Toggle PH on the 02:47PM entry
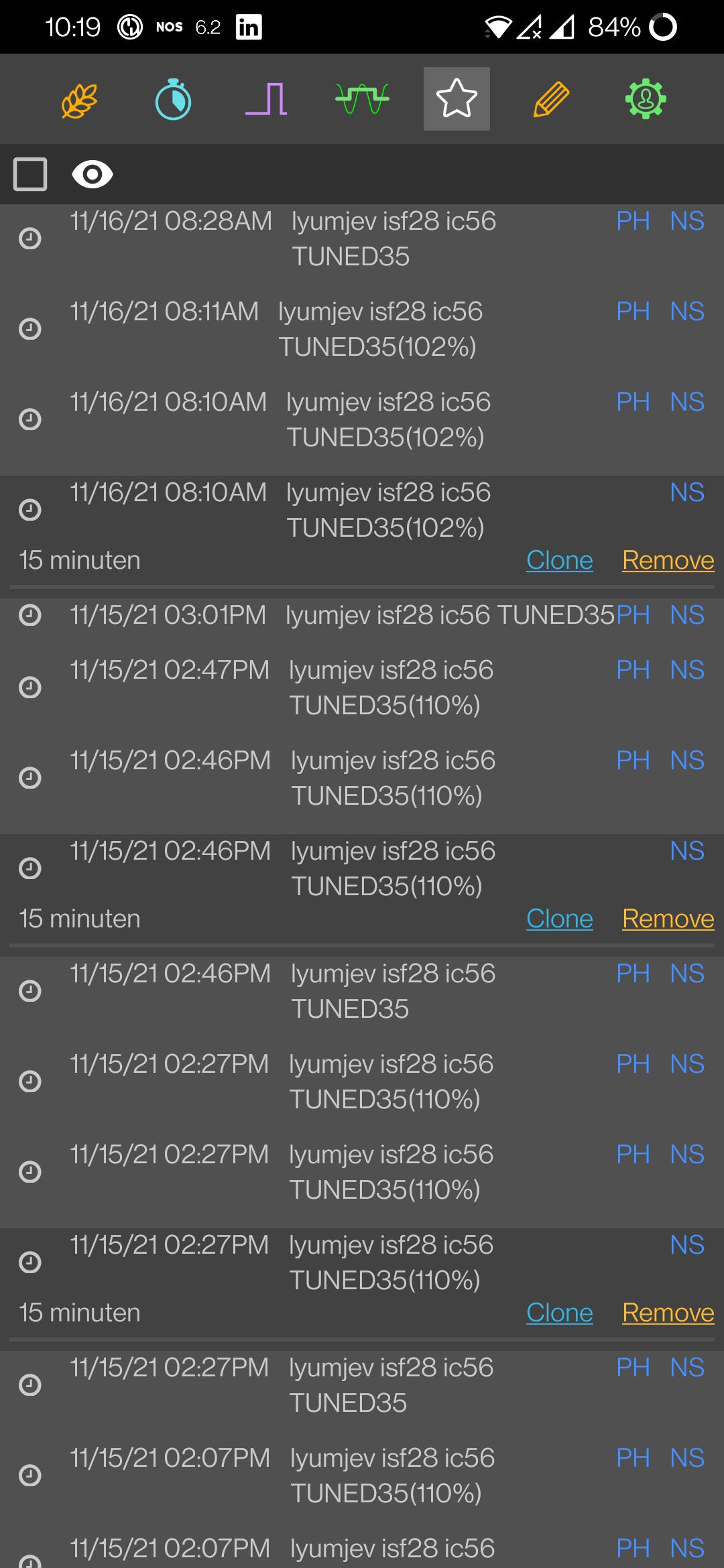This screenshot has width=724, height=1568. (x=633, y=670)
